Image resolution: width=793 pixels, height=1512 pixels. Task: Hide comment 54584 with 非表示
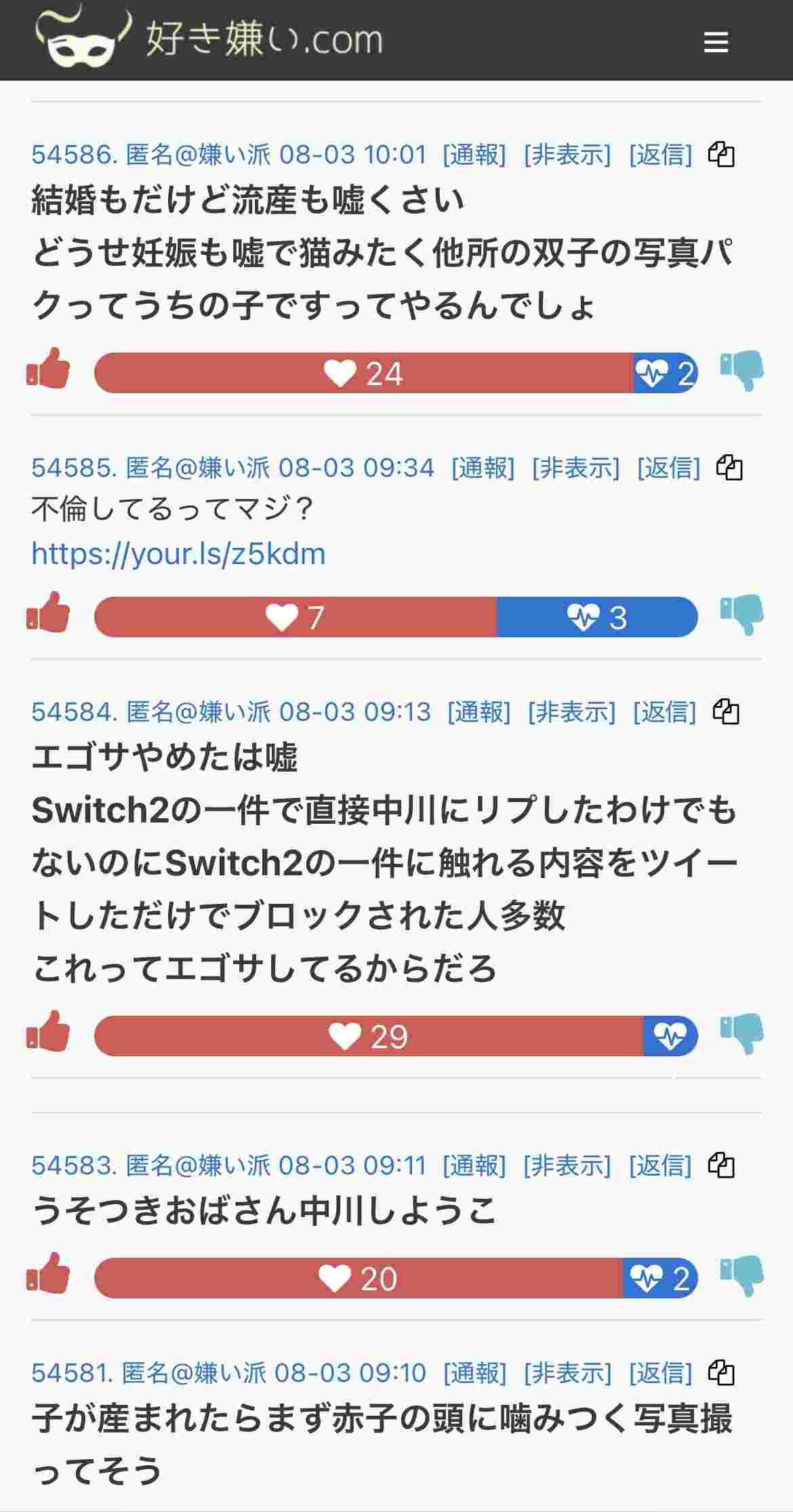tap(571, 711)
